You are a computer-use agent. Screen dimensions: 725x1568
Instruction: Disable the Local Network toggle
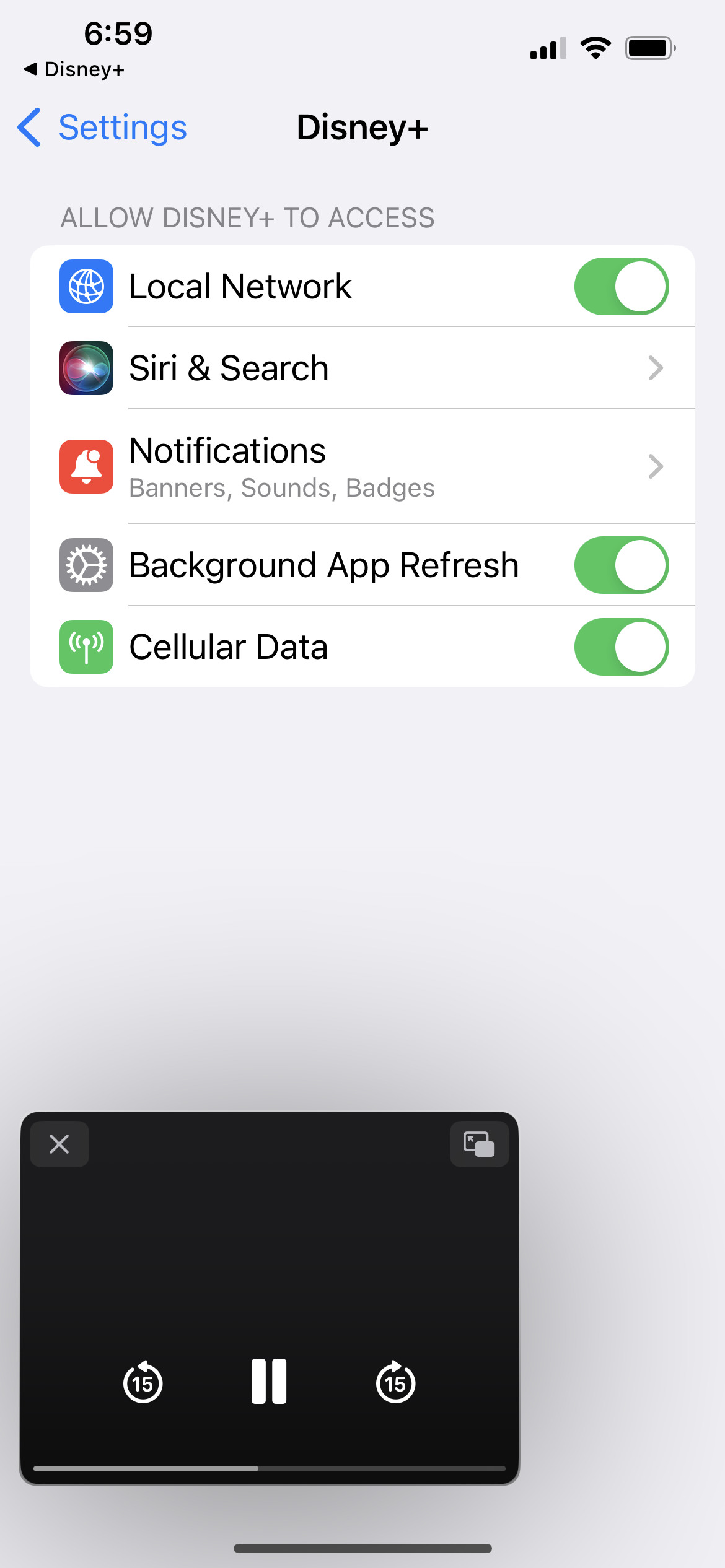(622, 286)
